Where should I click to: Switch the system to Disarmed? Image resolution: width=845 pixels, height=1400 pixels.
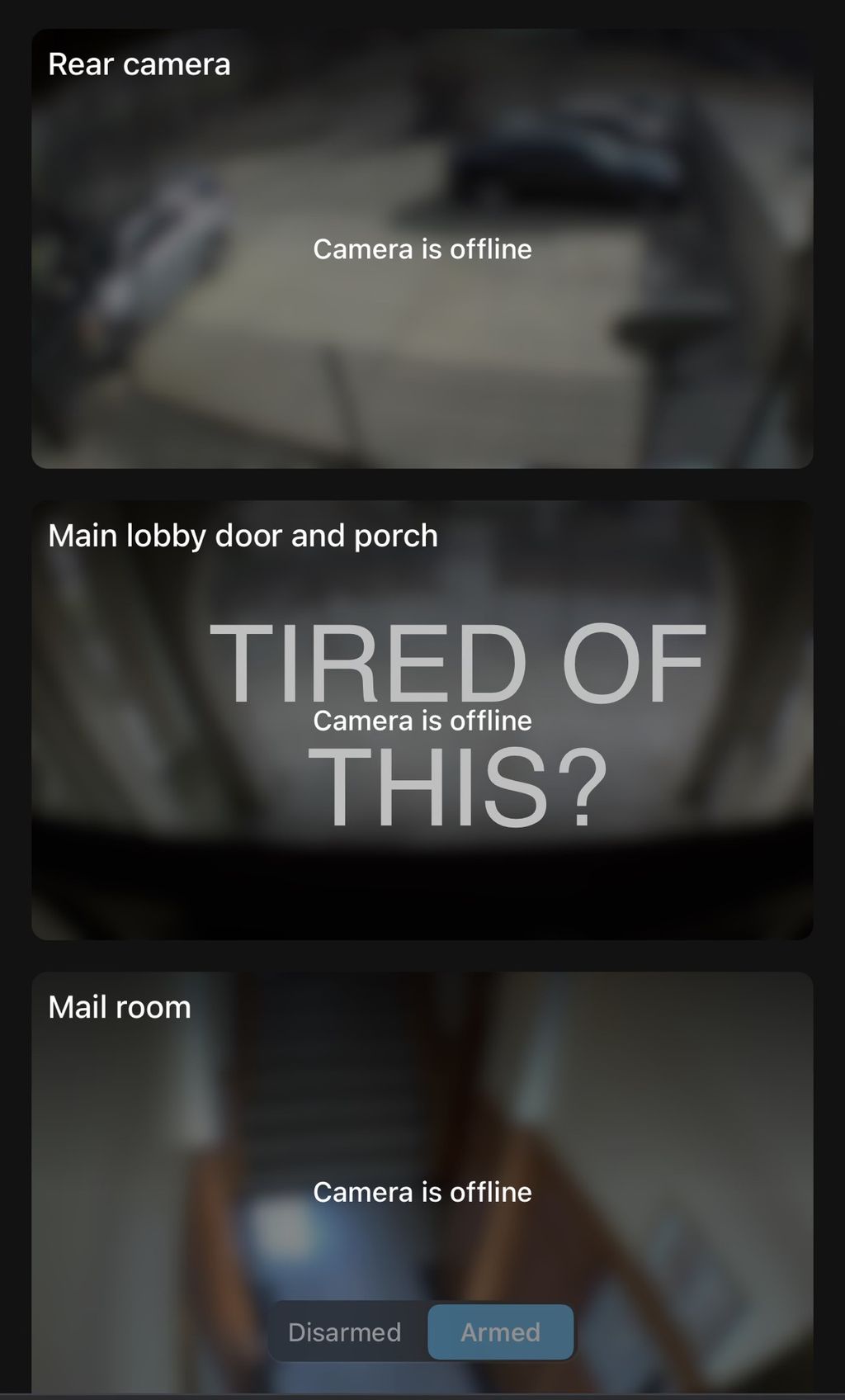tap(345, 1331)
